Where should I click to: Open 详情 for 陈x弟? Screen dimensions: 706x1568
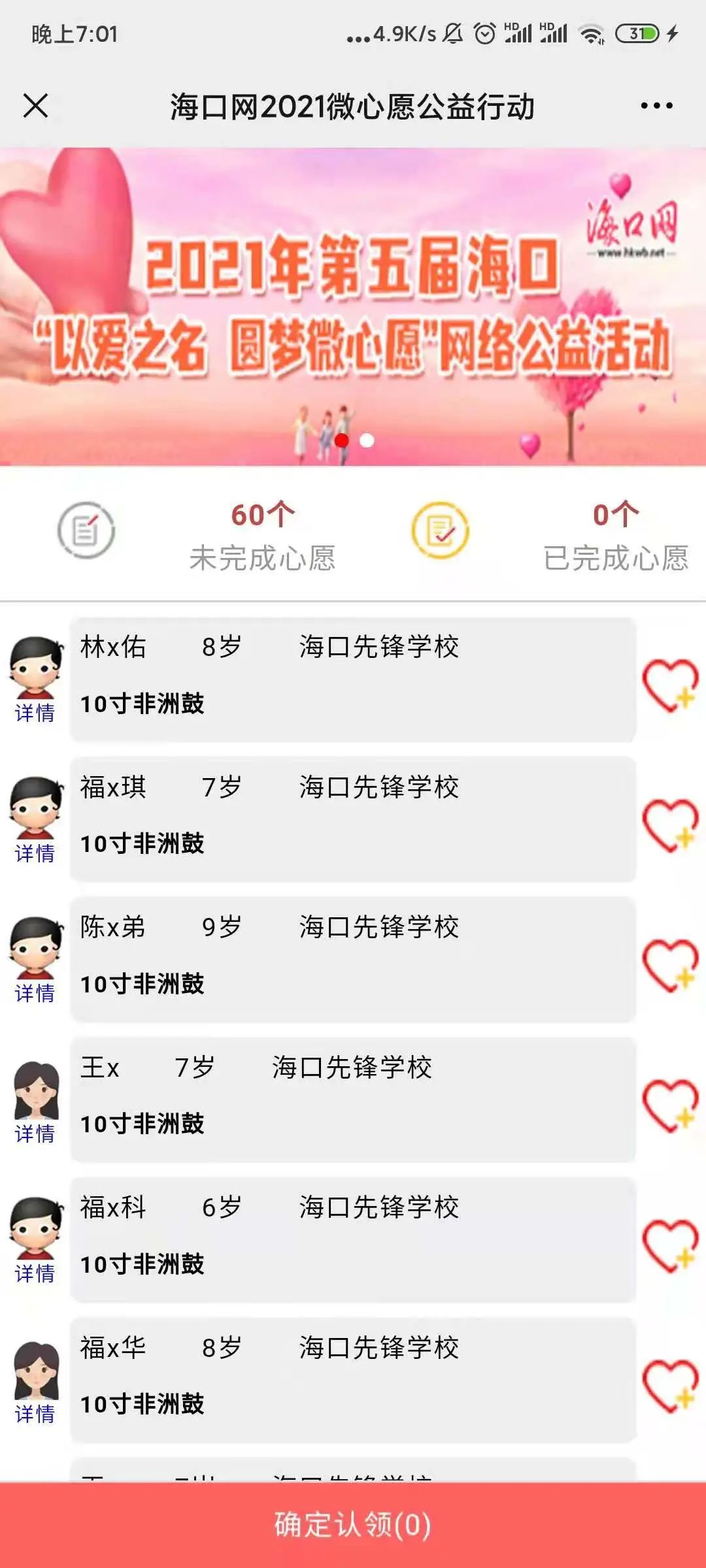pos(35,993)
